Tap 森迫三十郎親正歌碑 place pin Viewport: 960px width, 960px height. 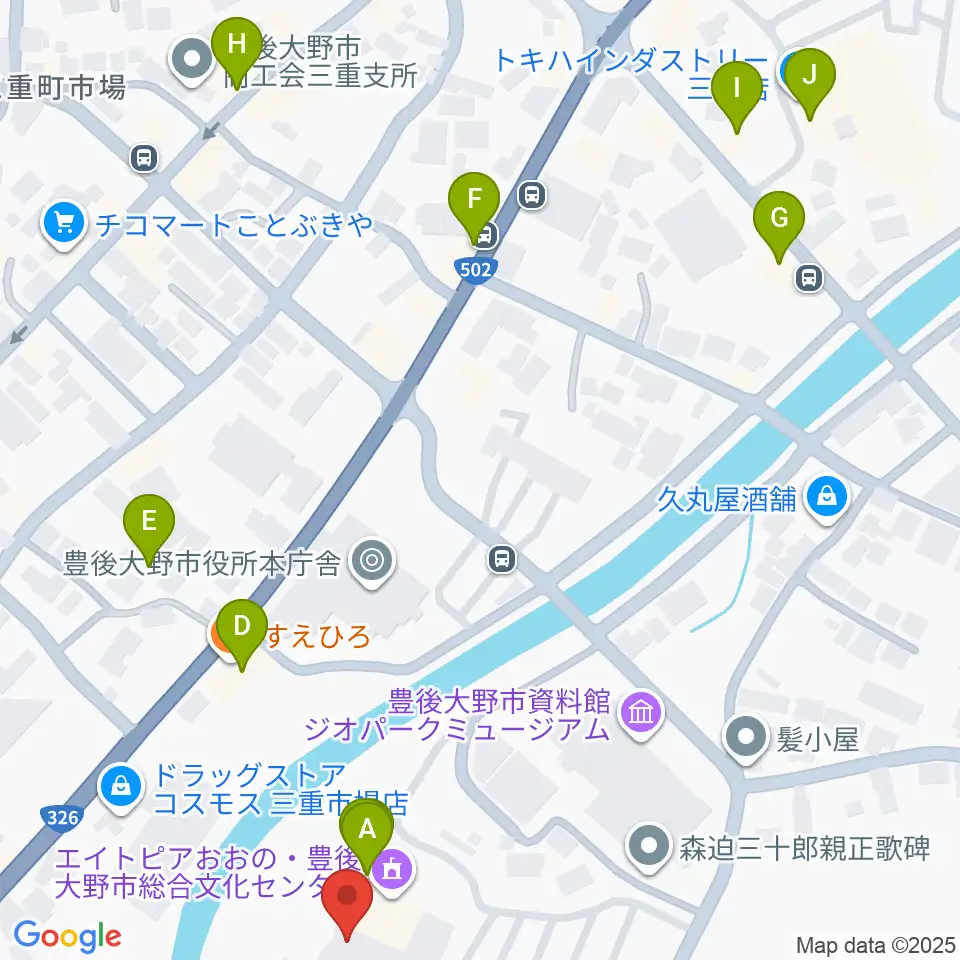click(649, 848)
